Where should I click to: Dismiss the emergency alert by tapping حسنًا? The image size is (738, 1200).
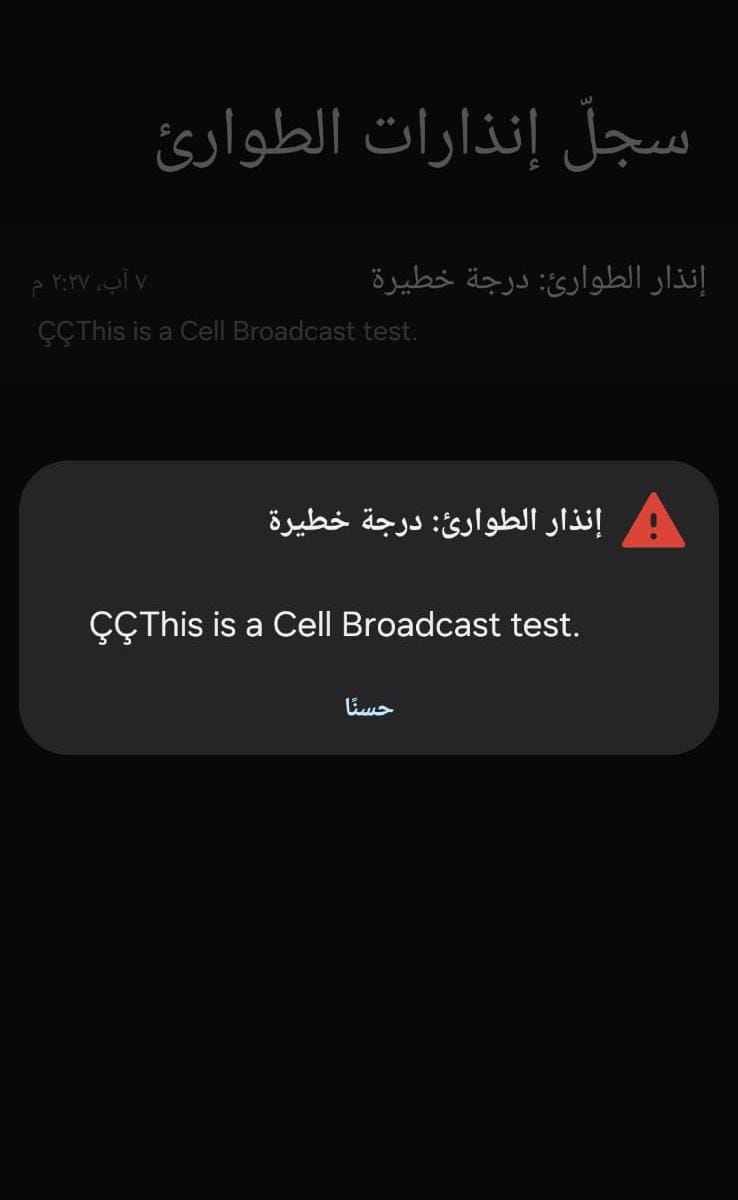[369, 708]
